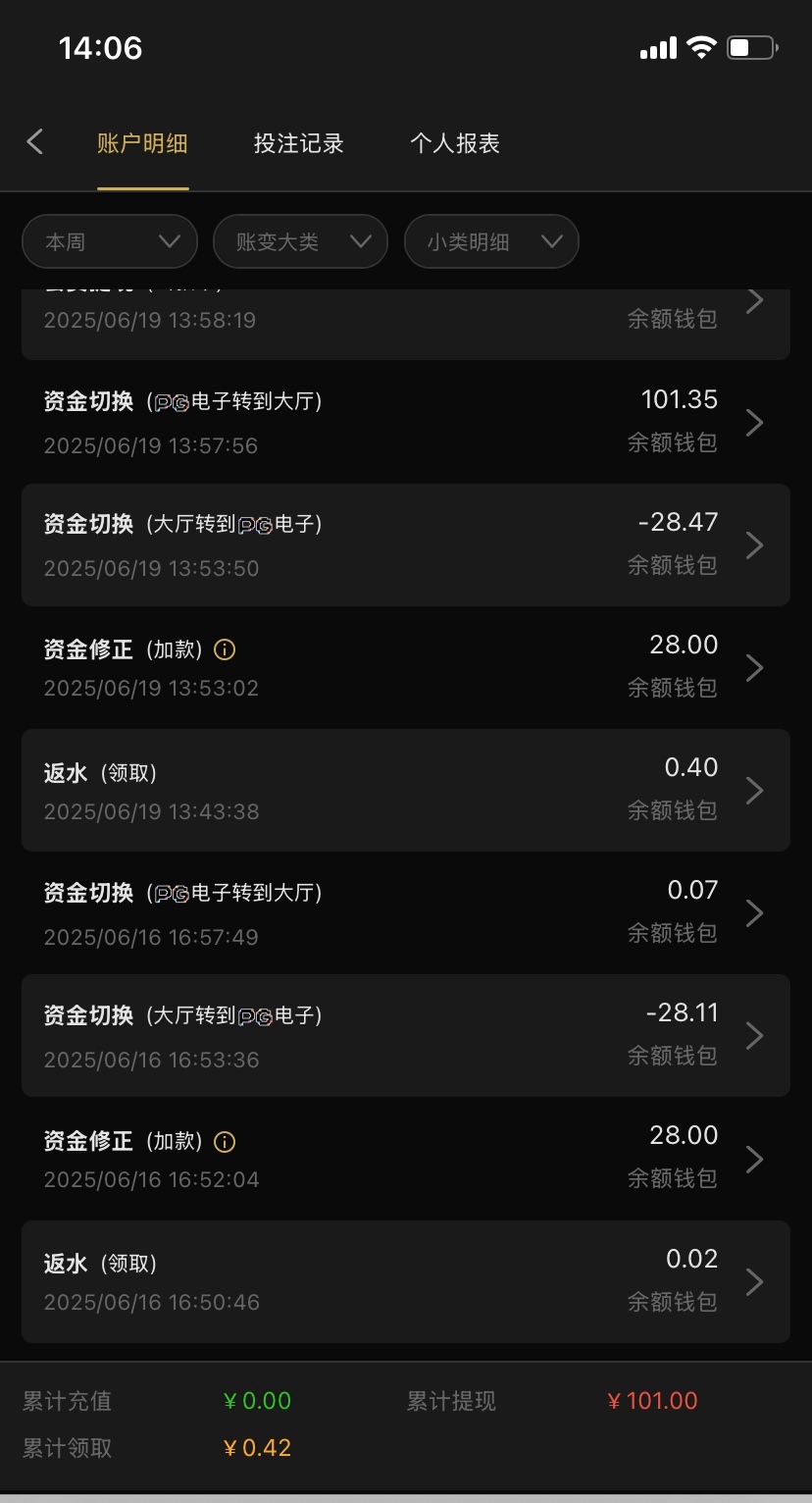Tap info icon beside 06/16 资金修正
This screenshot has height=1503, width=812.
(225, 1141)
